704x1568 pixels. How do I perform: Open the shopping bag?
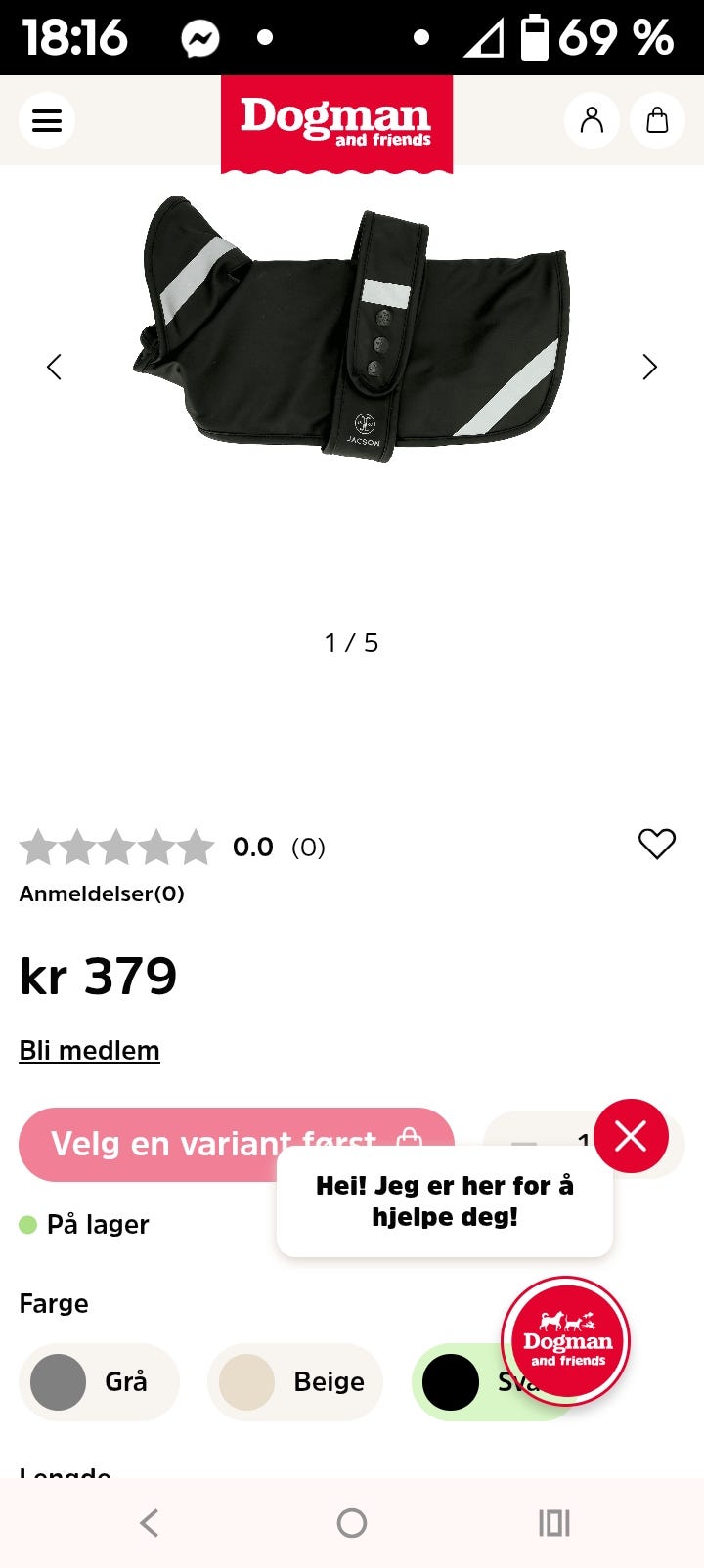pos(657,120)
